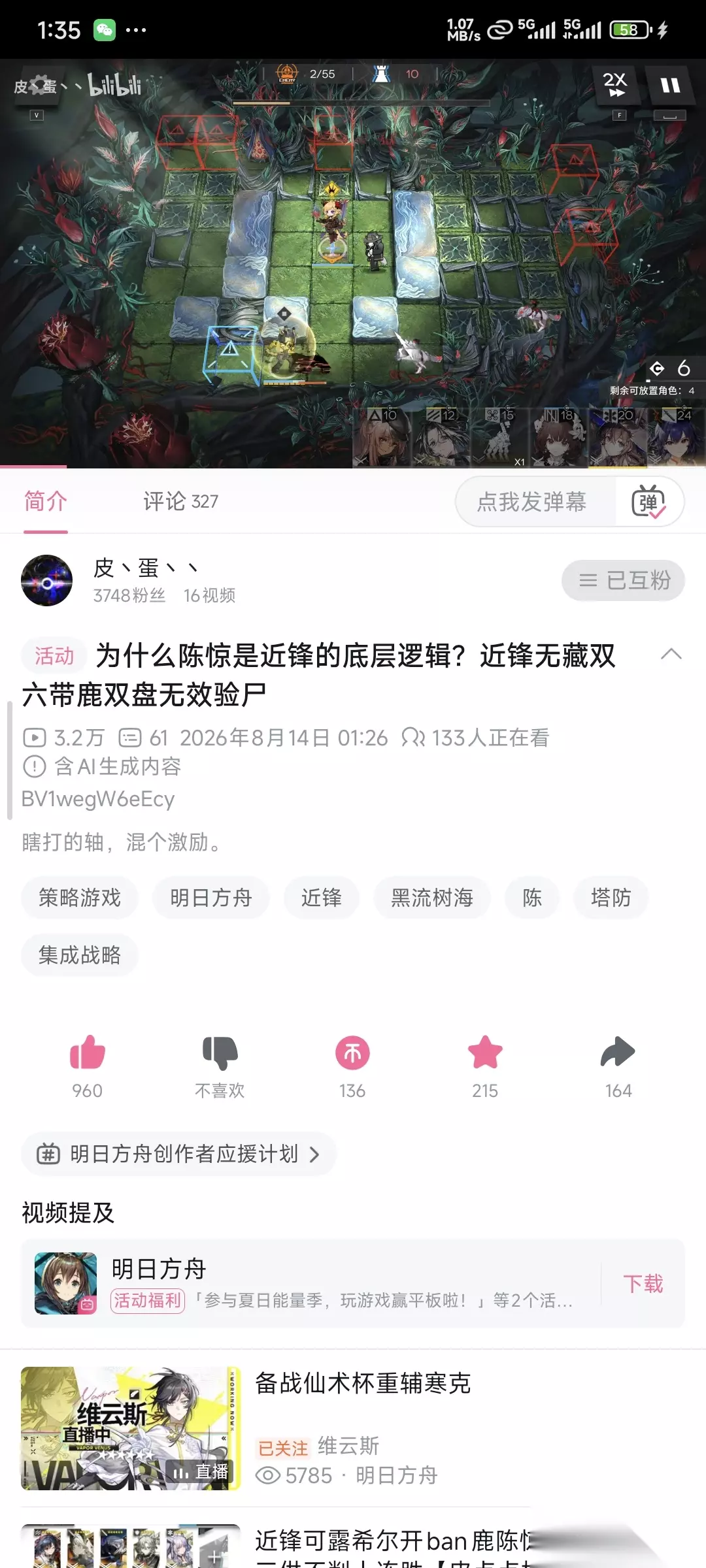Open the 集成战略 tag

pos(80,955)
